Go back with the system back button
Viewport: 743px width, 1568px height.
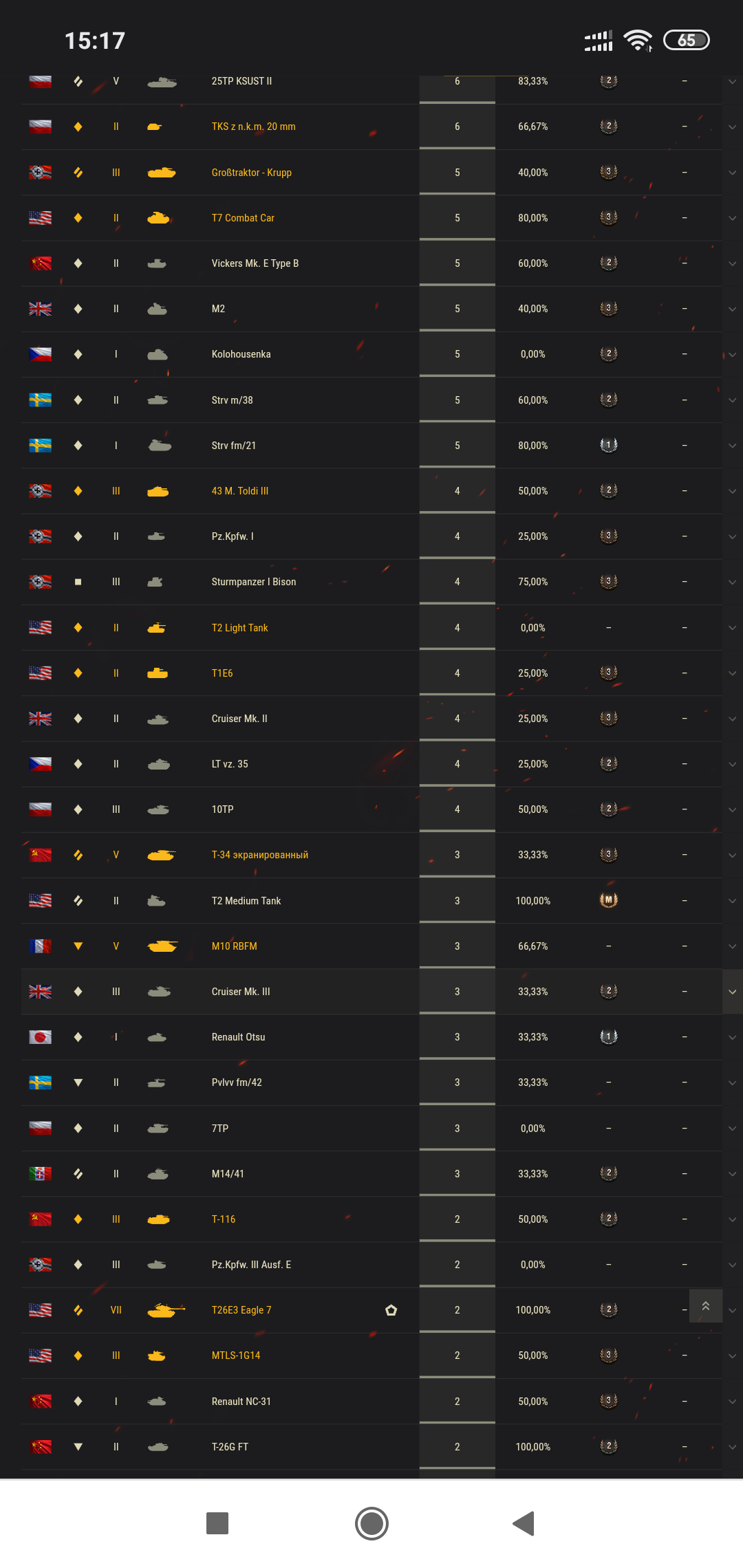(524, 1523)
